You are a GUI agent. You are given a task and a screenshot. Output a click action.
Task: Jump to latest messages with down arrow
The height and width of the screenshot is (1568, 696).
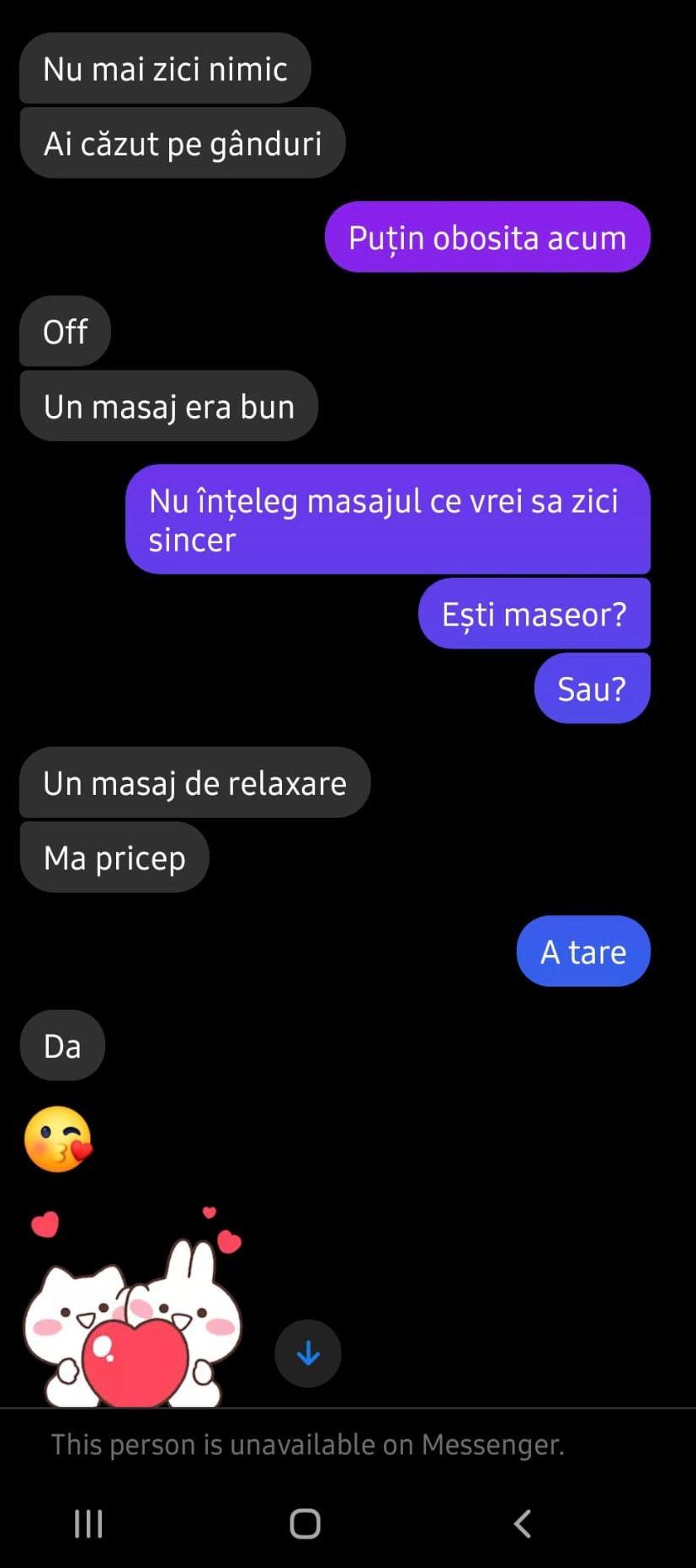point(308,1353)
